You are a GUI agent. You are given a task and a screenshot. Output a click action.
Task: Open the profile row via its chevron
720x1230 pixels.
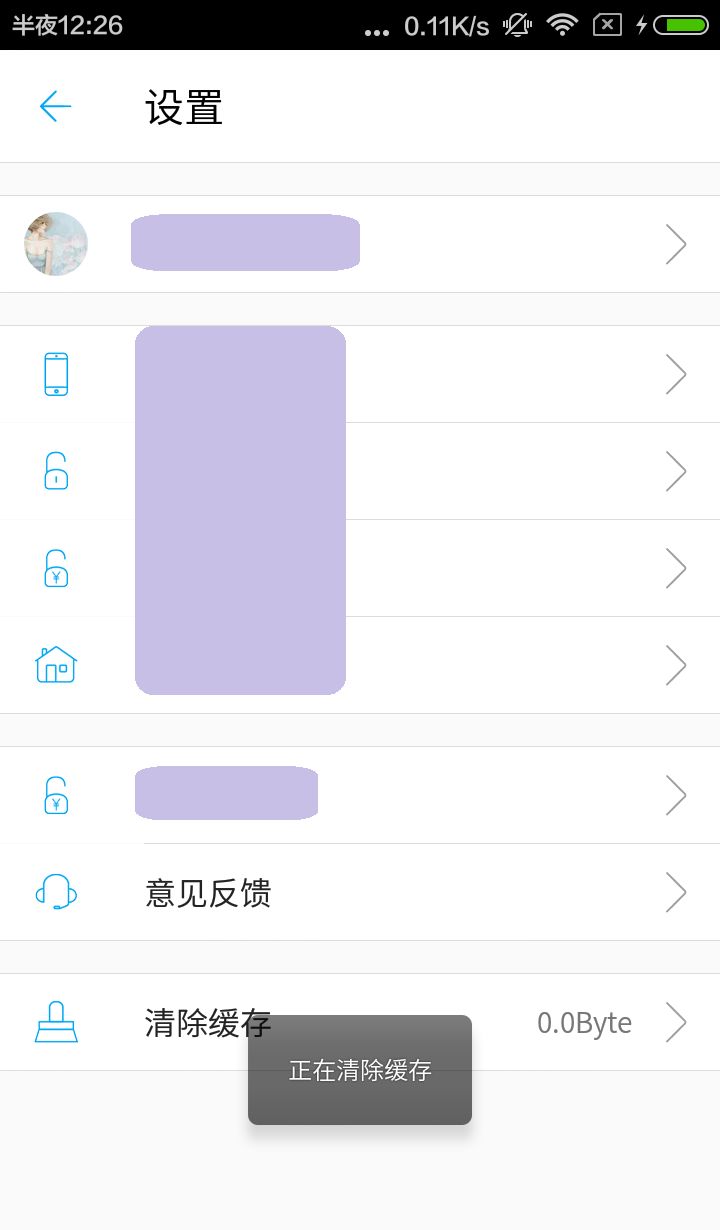pos(676,243)
